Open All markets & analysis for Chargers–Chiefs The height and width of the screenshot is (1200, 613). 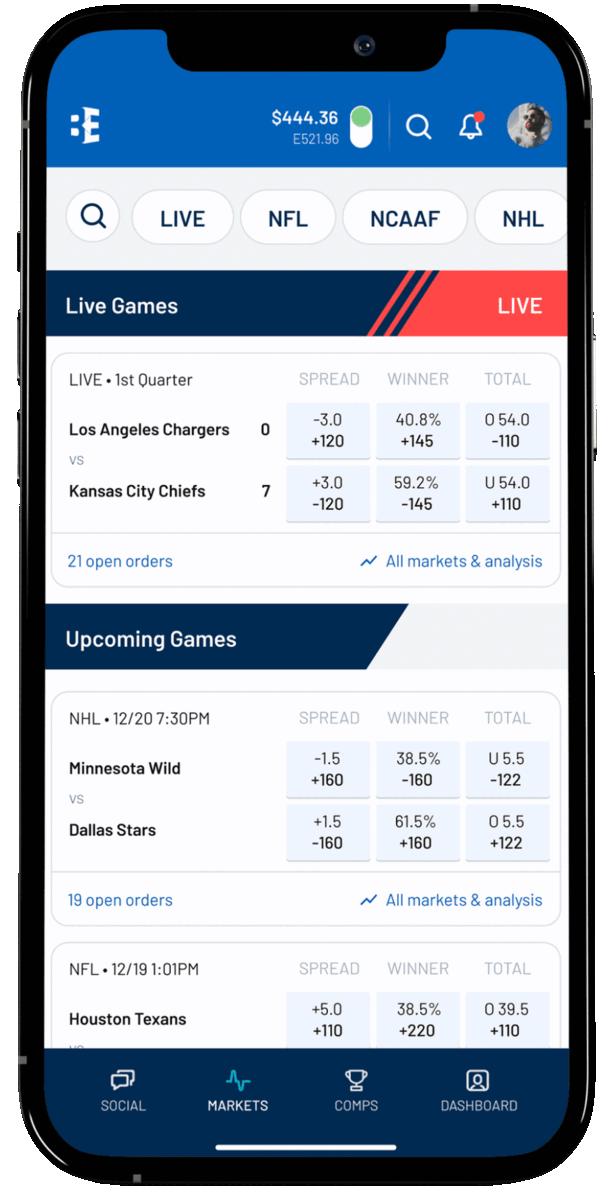tap(452, 561)
